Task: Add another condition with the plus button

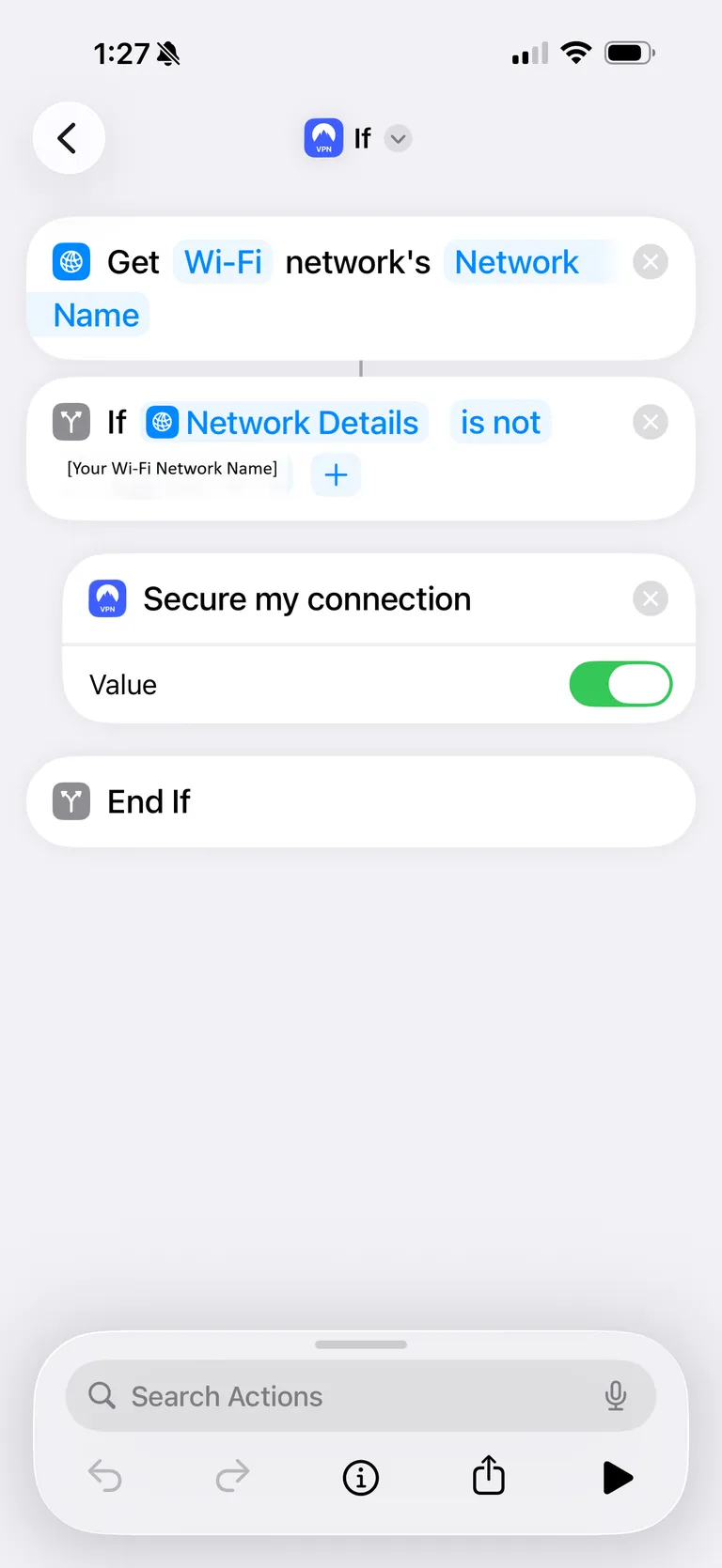Action: tap(336, 474)
